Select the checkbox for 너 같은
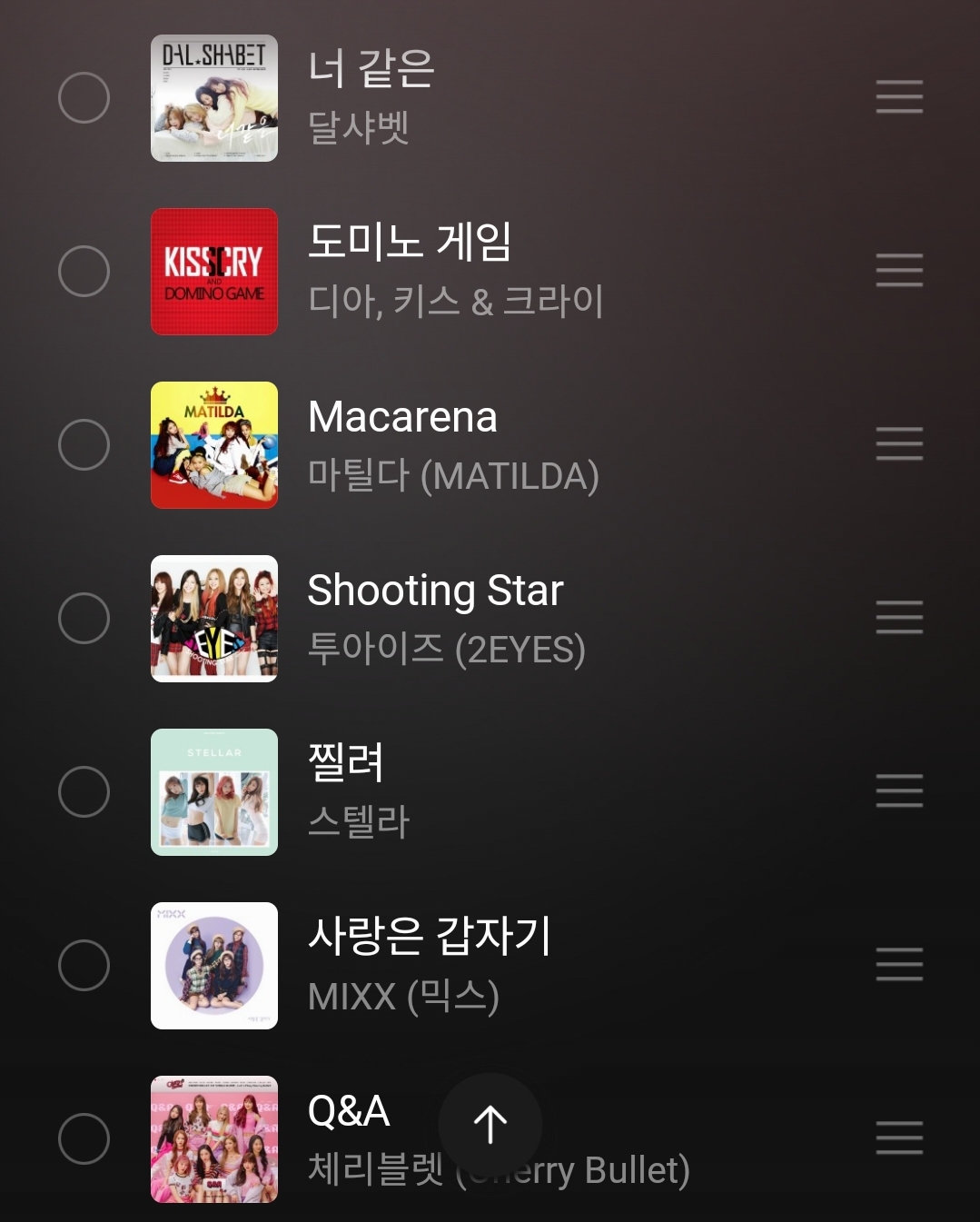 point(84,97)
